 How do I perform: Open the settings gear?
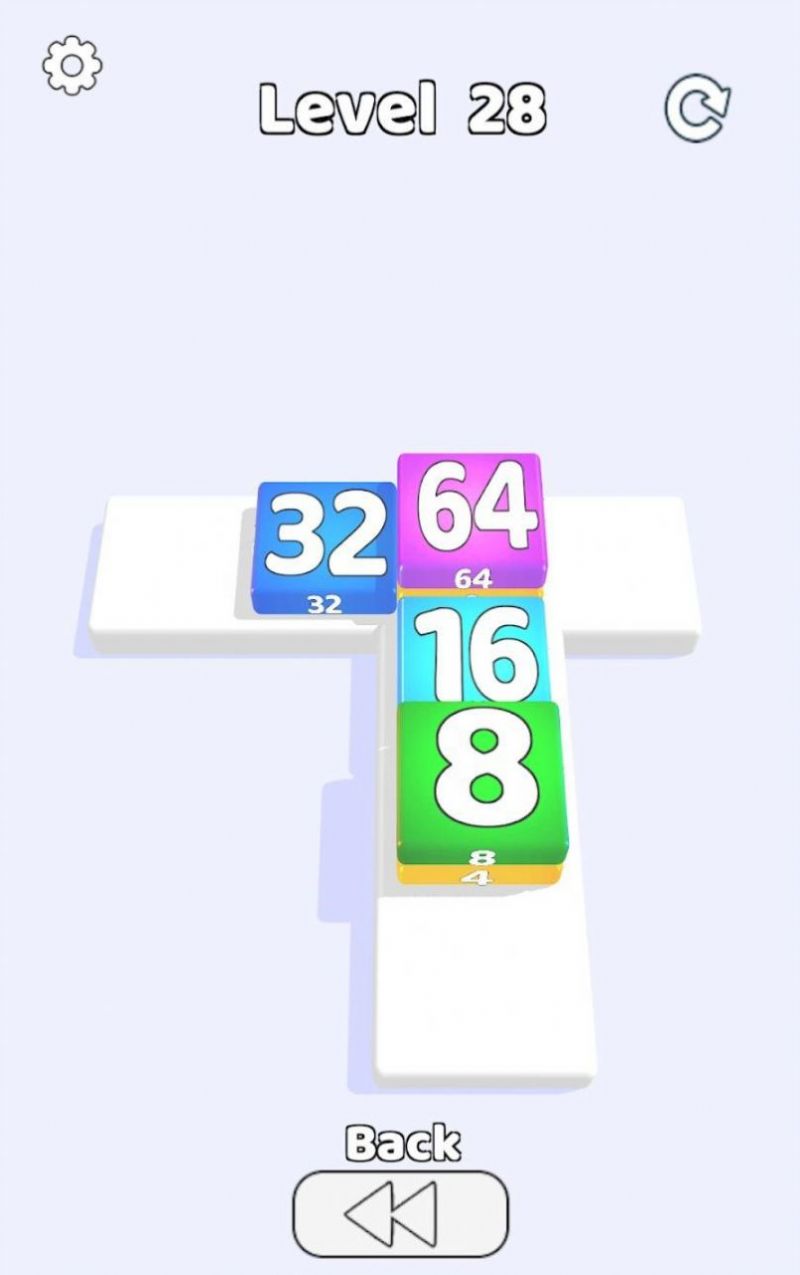(72, 65)
